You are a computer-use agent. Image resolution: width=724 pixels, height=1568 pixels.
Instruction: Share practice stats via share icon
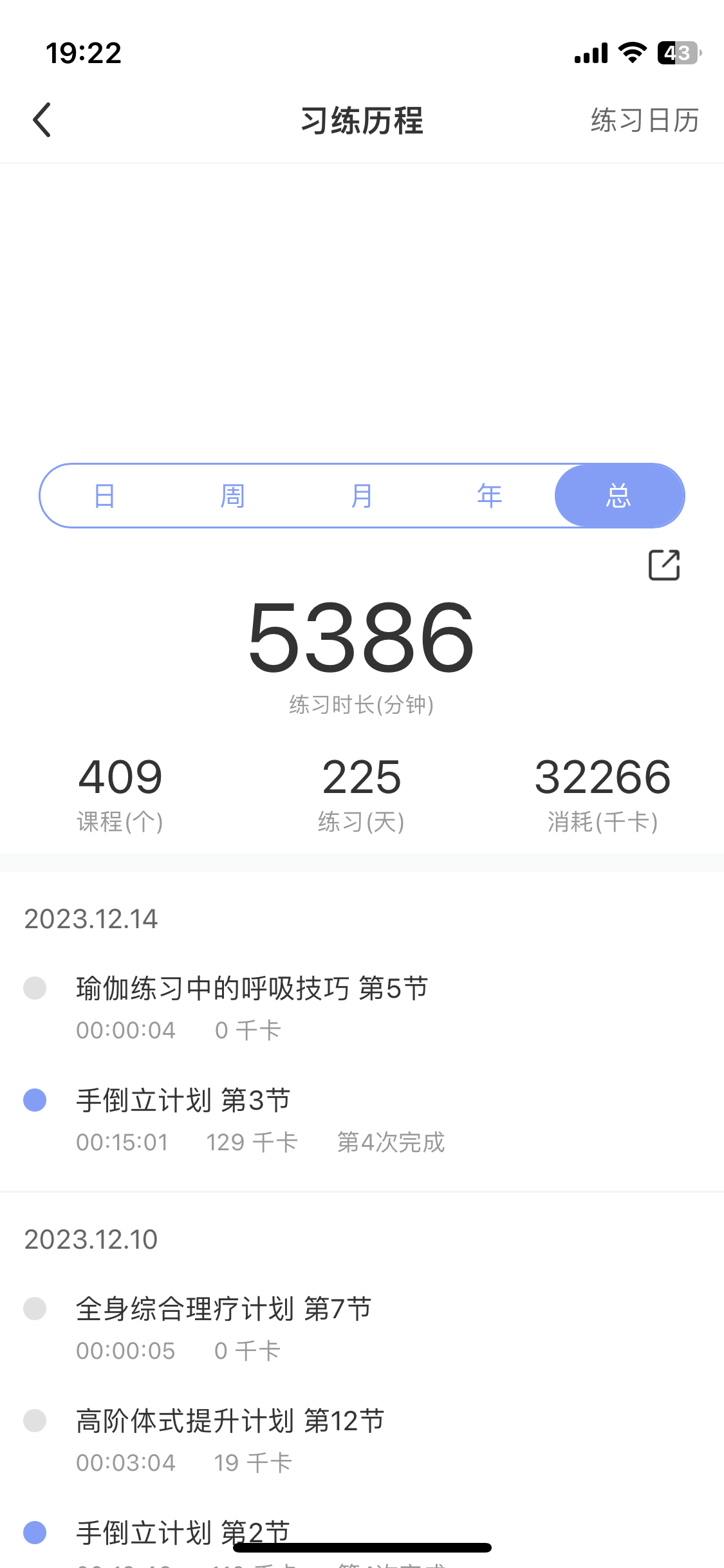click(664, 565)
